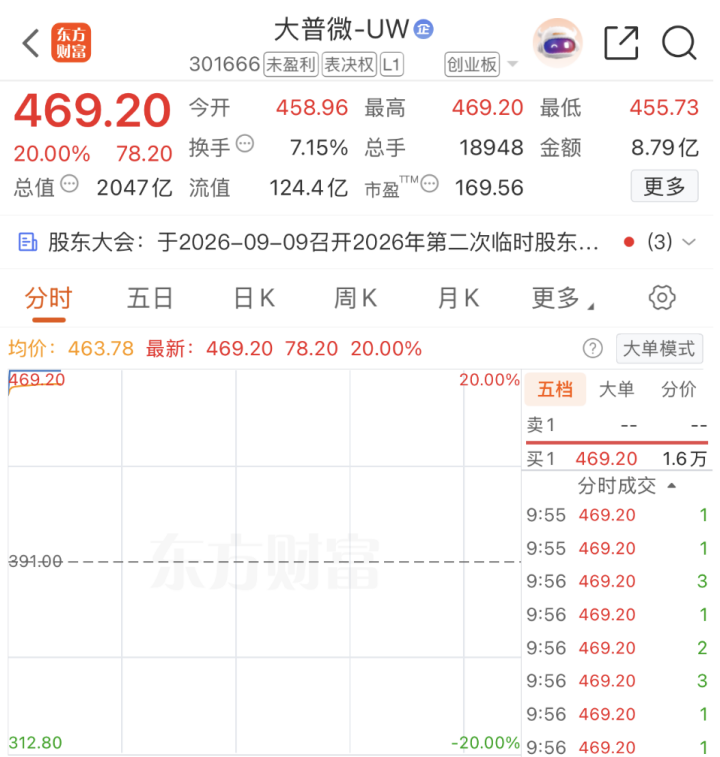Select the 五档 tab
Screen dimensions: 720x757
[555, 389]
